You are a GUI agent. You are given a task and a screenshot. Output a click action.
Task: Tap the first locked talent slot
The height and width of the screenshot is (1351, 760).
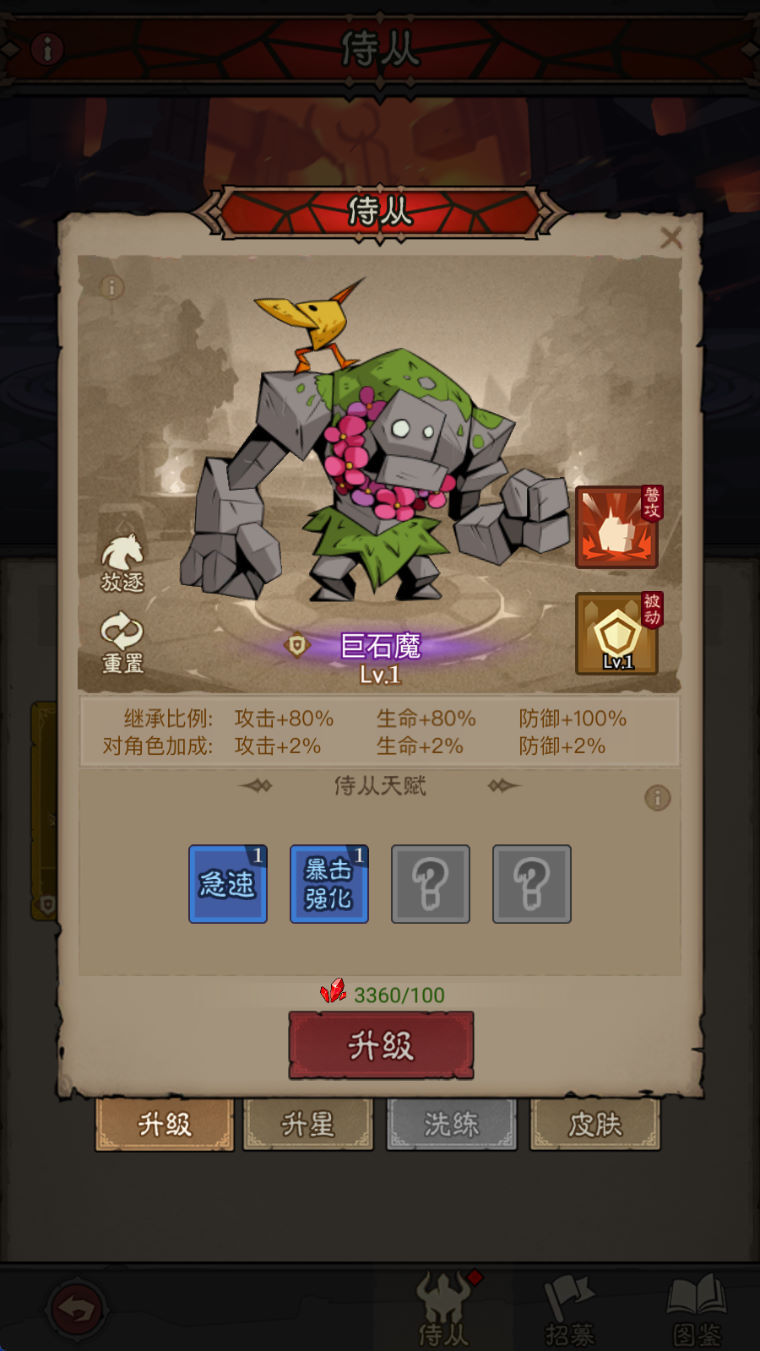[x=430, y=884]
